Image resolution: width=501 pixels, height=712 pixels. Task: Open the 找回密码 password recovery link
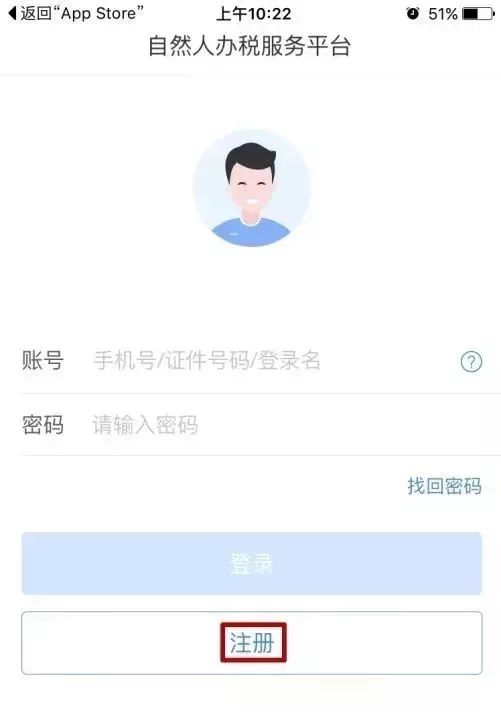(444, 486)
